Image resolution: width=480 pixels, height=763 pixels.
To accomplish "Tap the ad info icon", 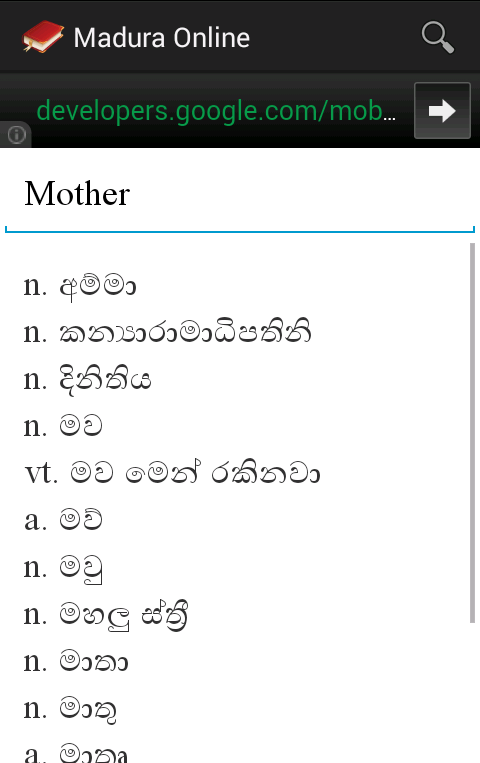I will click(x=16, y=134).
